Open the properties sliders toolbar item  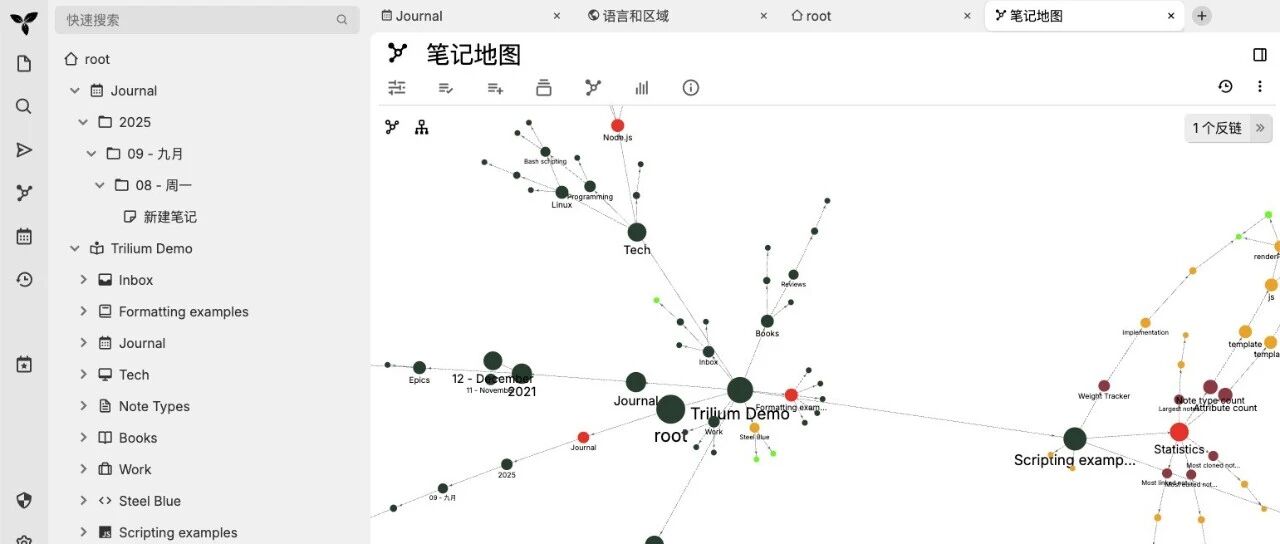[x=397, y=88]
